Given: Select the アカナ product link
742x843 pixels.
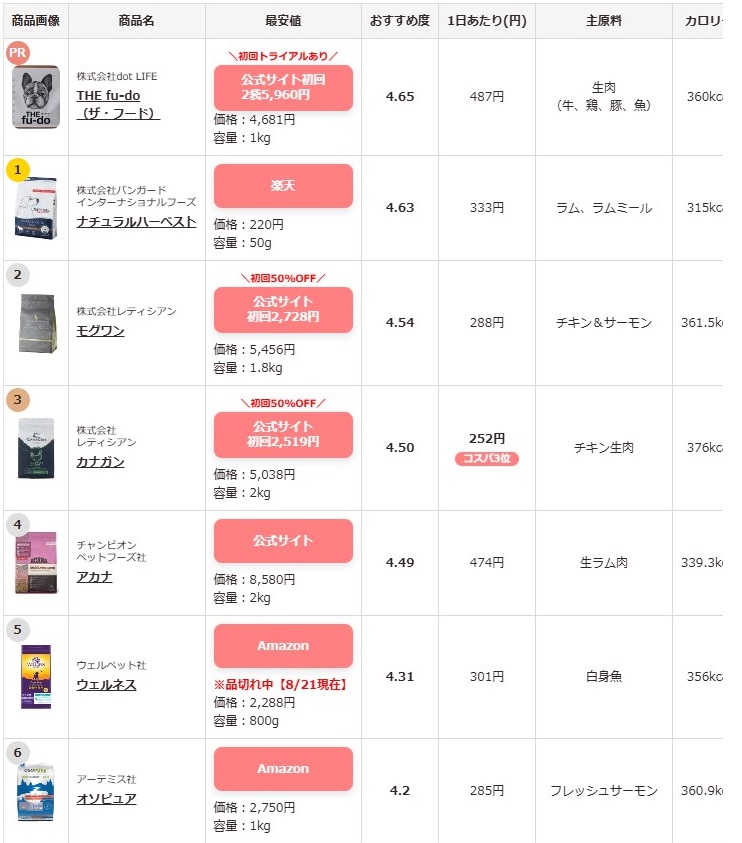Looking at the screenshot, I should [x=94, y=577].
